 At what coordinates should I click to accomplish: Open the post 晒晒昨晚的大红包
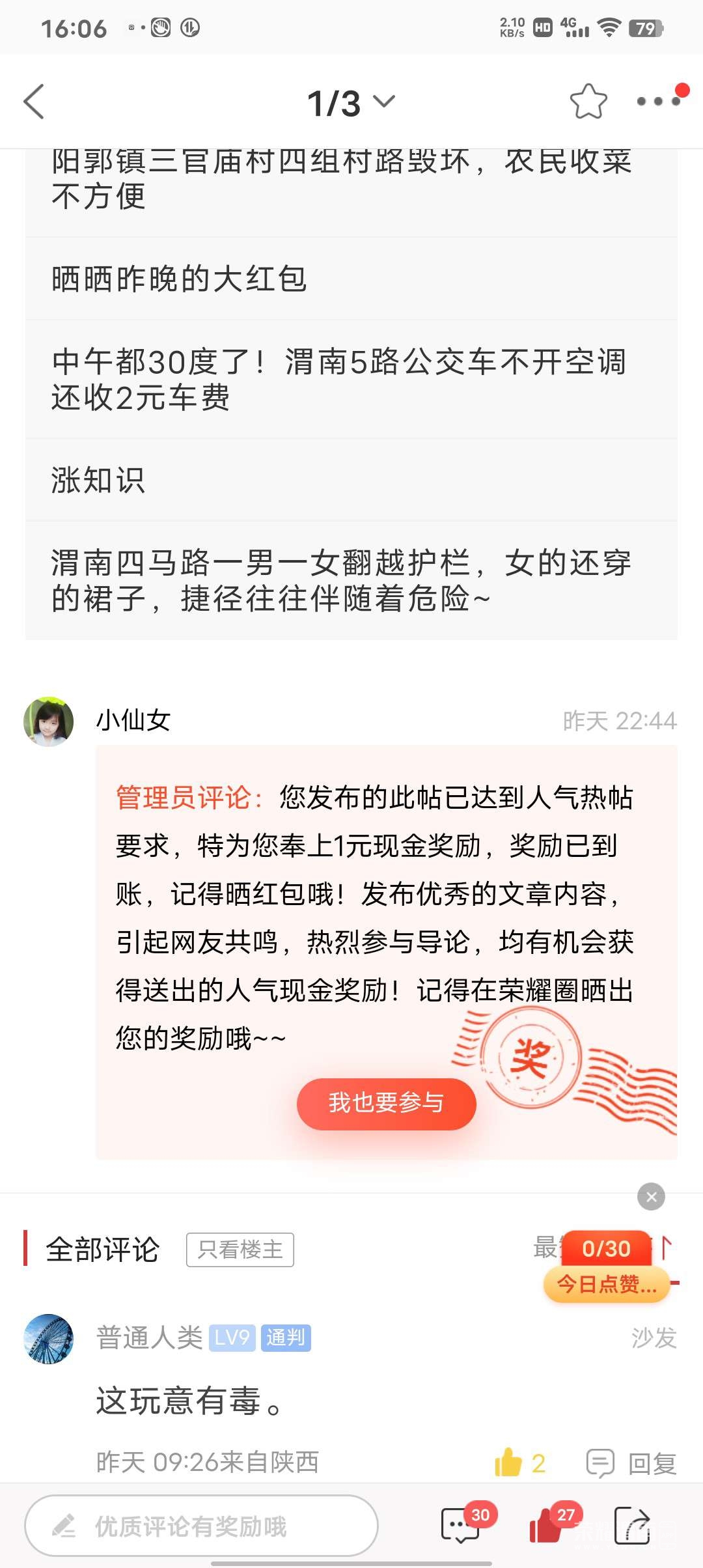(x=351, y=279)
